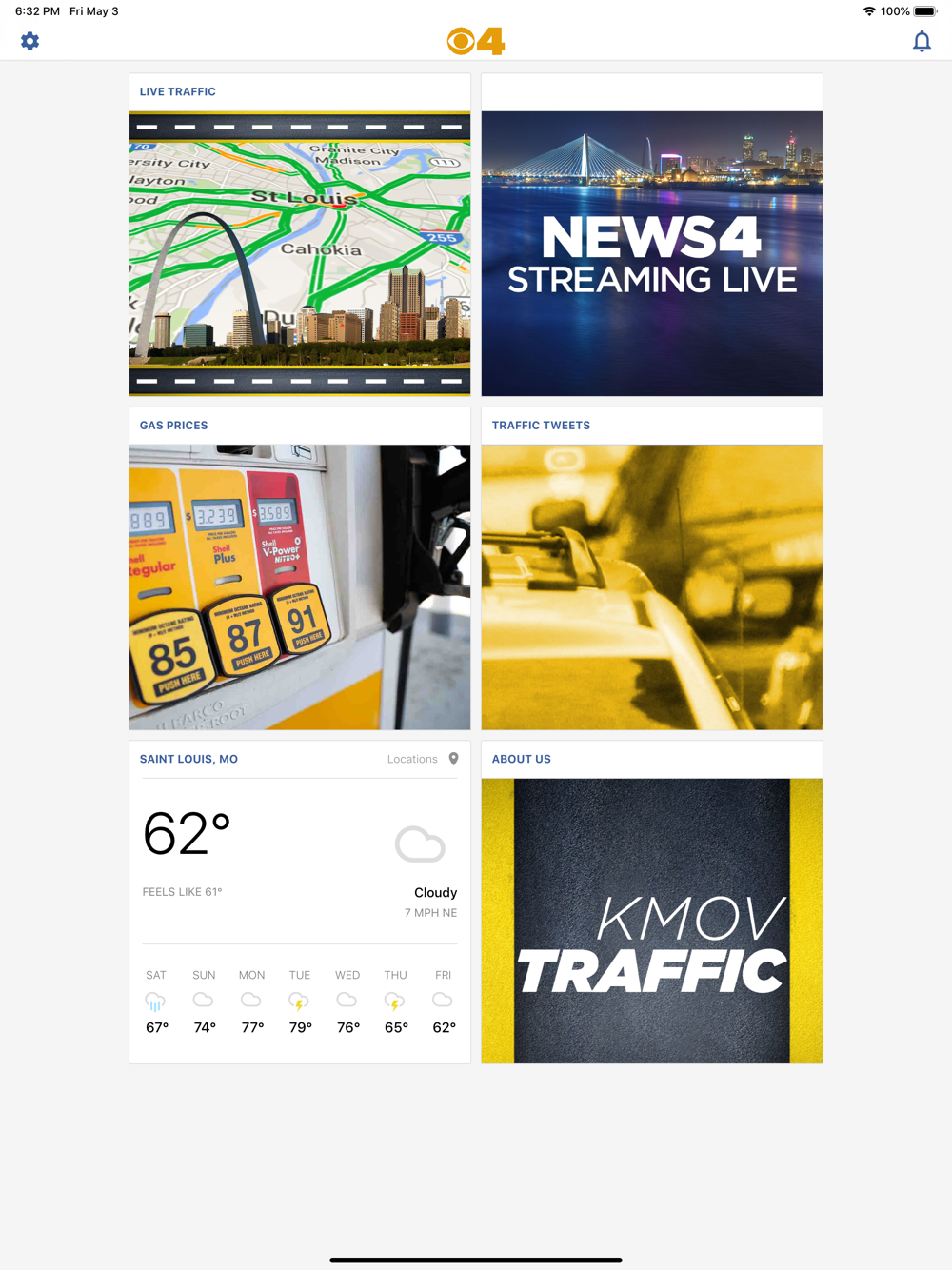Open the About Us KMOV Traffic tile
This screenshot has width=952, height=1270.
click(652, 921)
